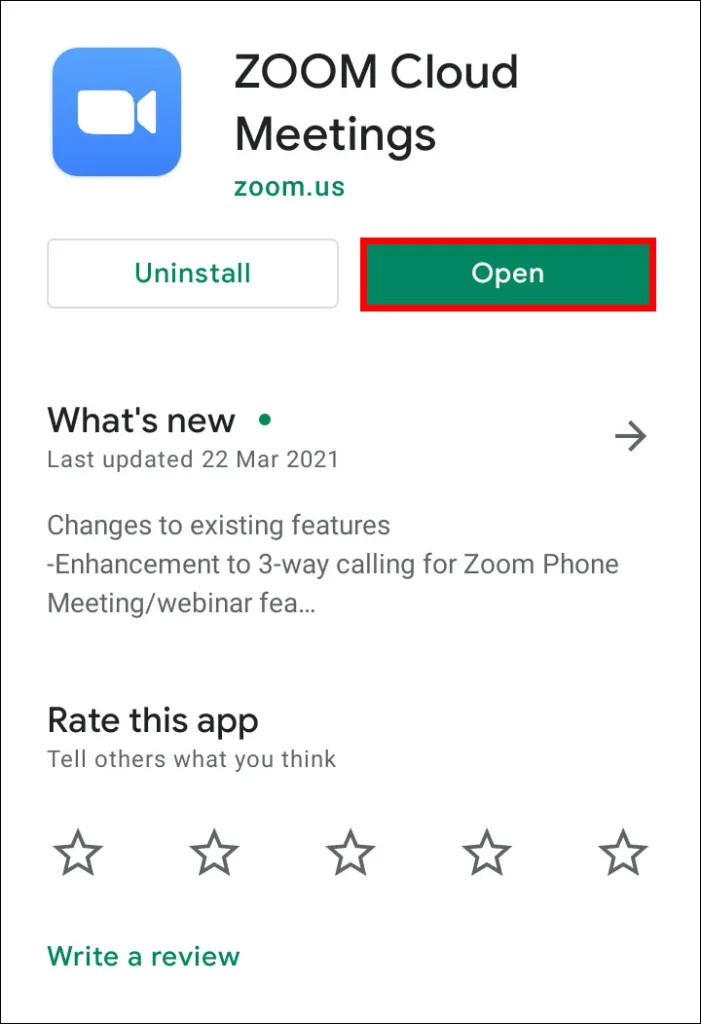This screenshot has width=701, height=1024.
Task: Expand What's new with the arrow
Action: pos(631,437)
